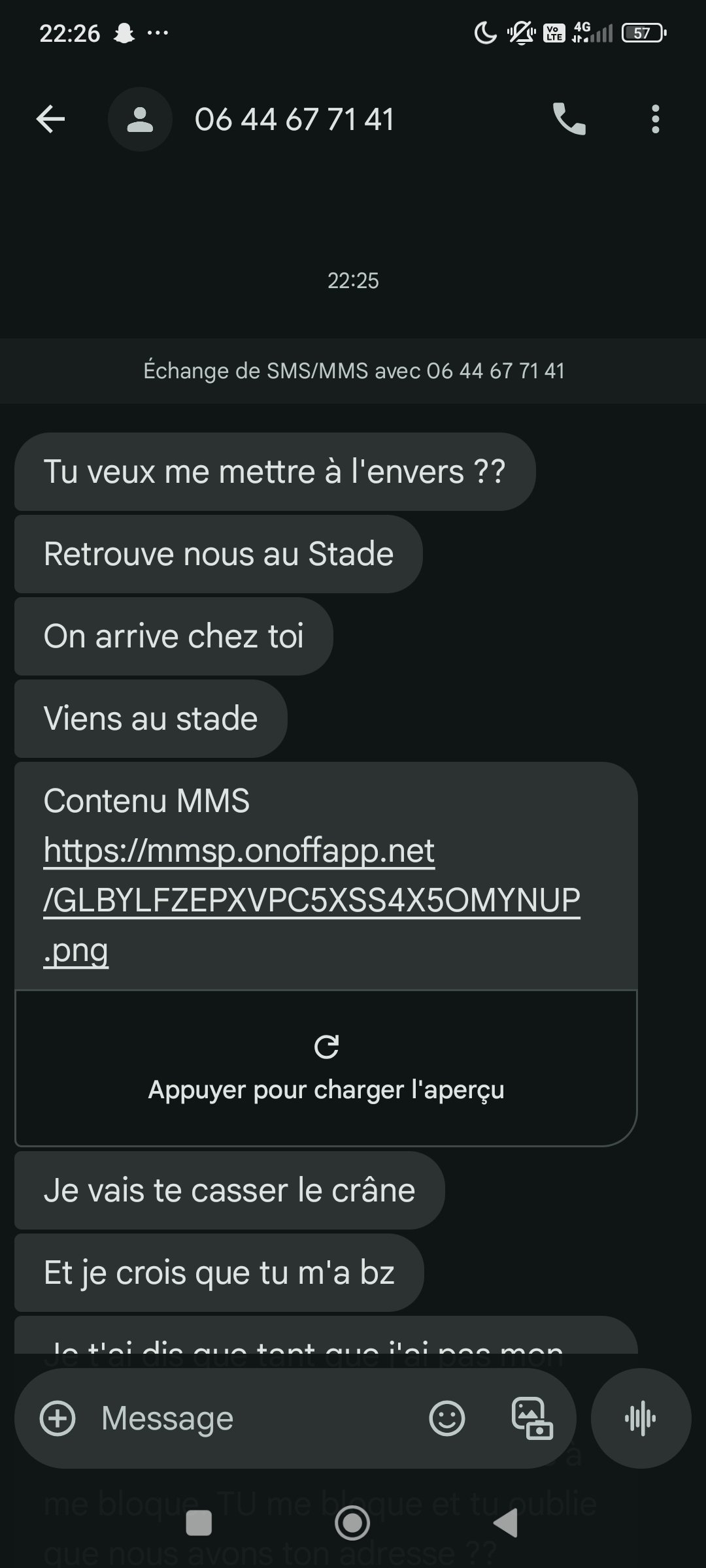Record a voice message

(x=641, y=1418)
